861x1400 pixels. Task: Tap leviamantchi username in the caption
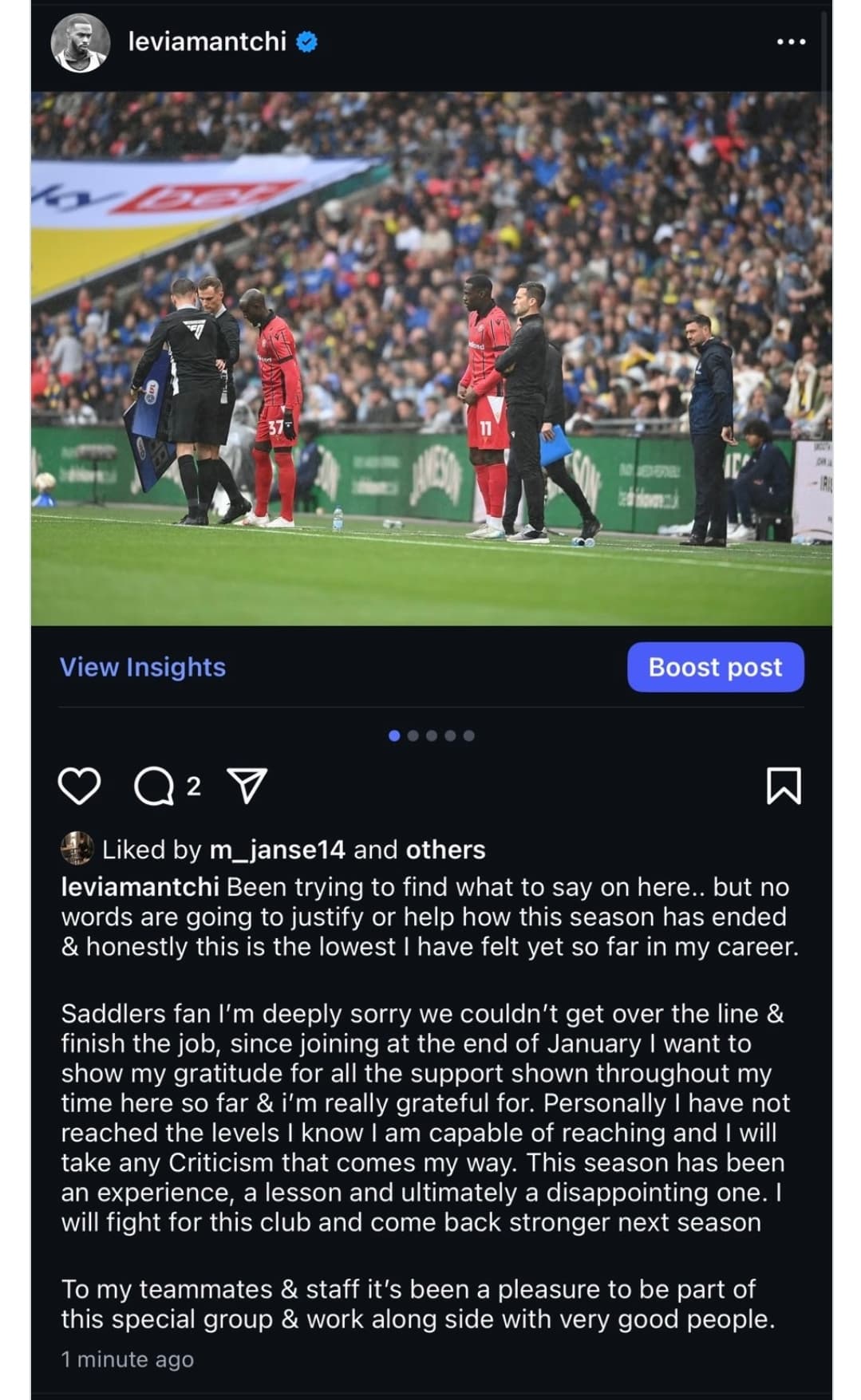click(140, 887)
